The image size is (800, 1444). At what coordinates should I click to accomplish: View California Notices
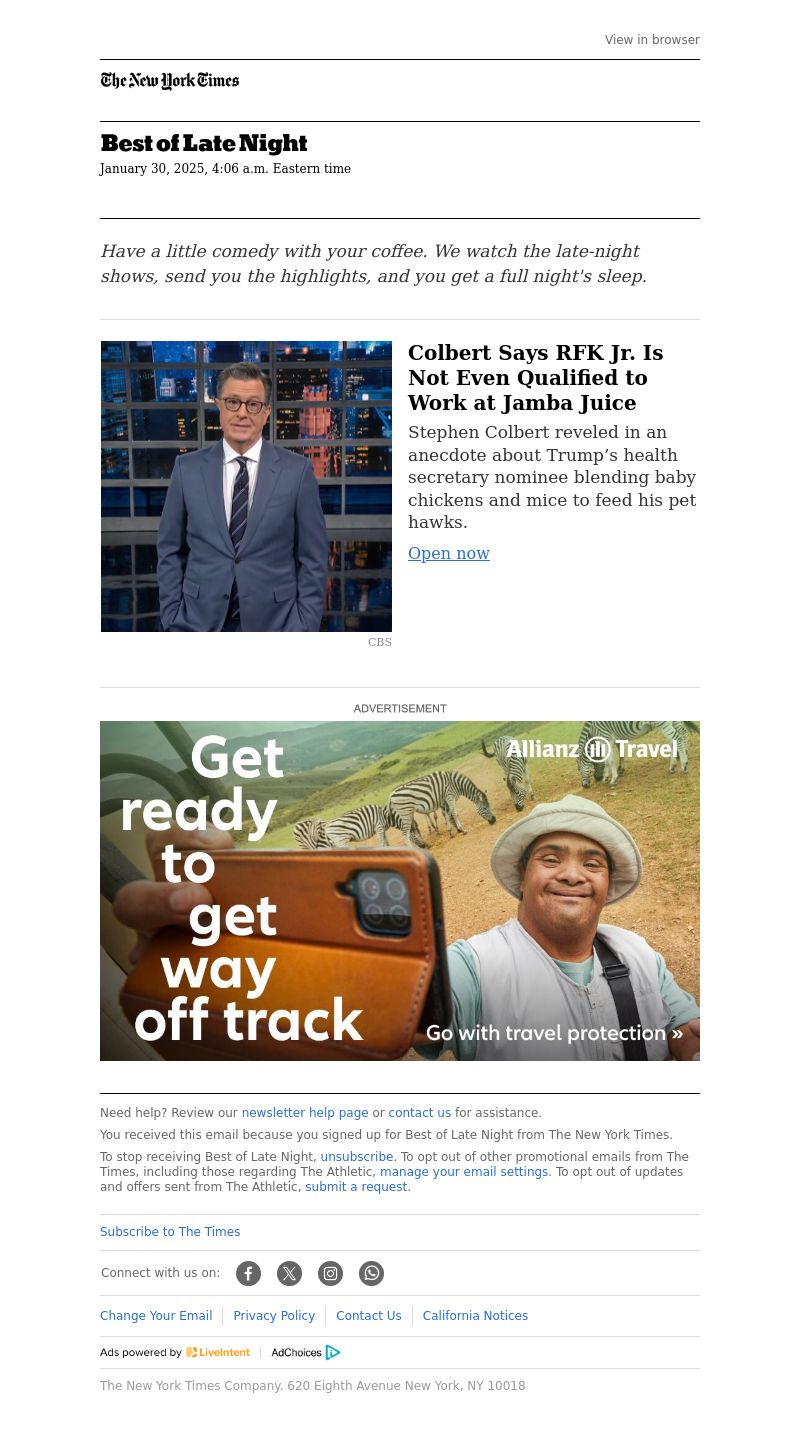tap(475, 1316)
